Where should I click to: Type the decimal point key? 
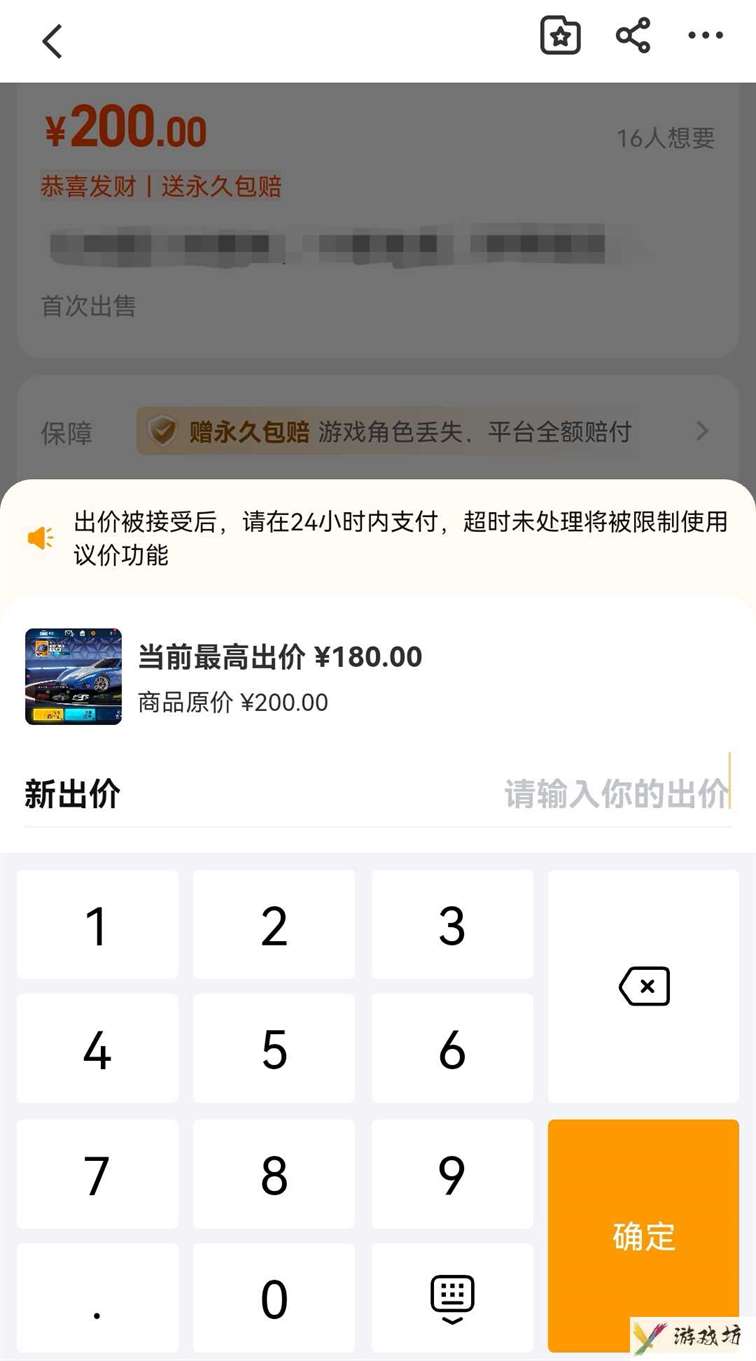tap(98, 1298)
